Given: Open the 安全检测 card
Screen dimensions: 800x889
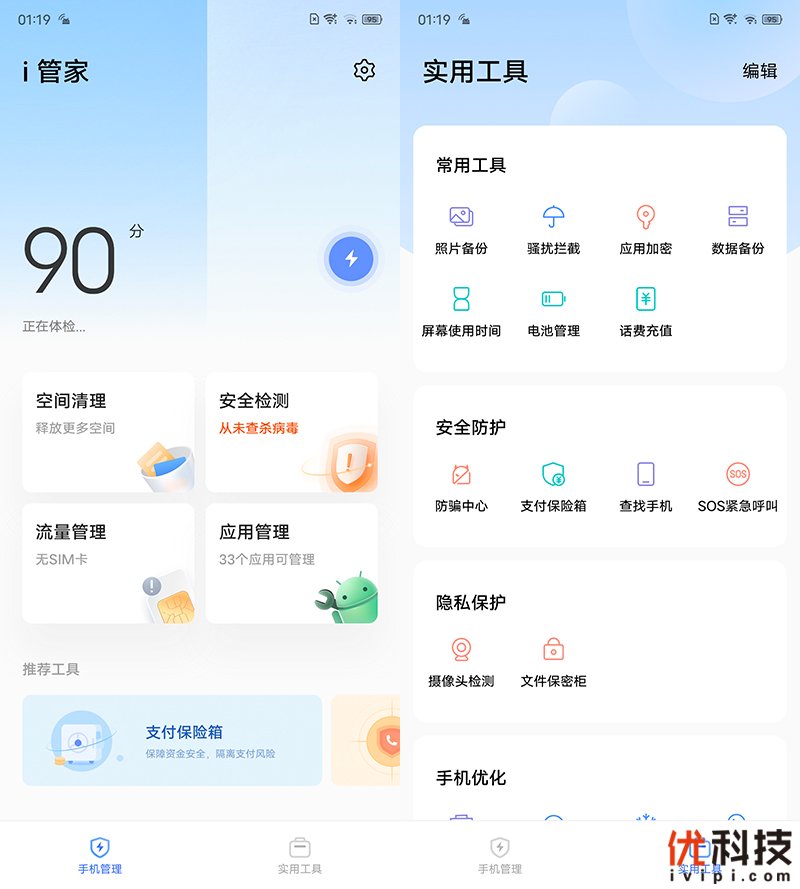Looking at the screenshot, I should tap(291, 431).
